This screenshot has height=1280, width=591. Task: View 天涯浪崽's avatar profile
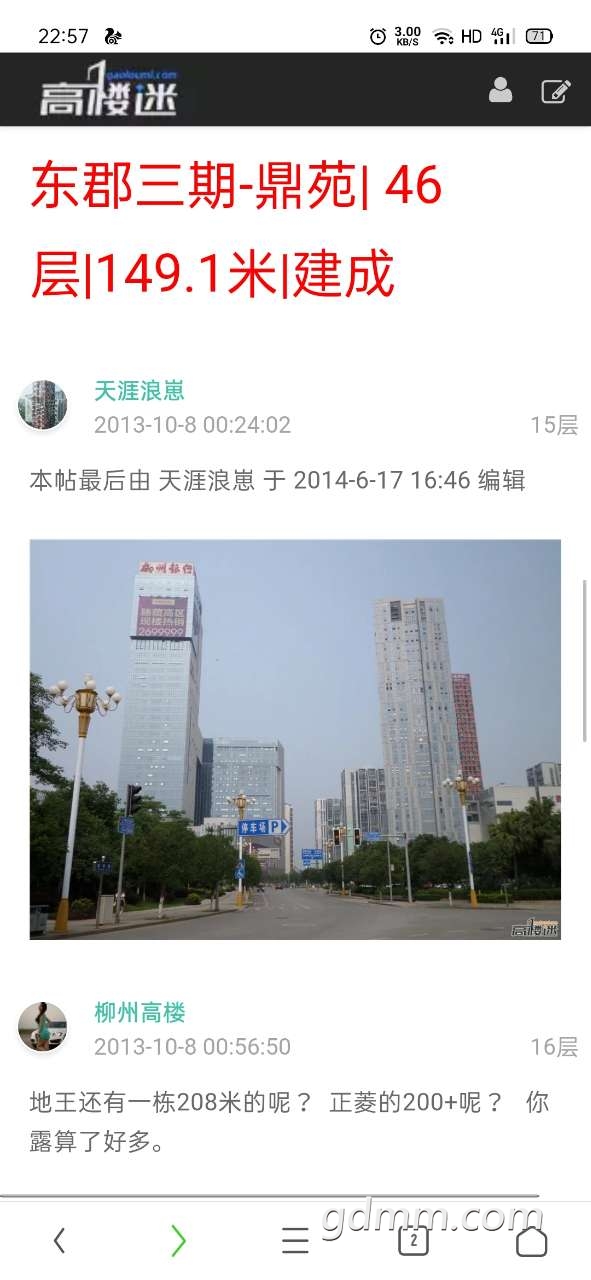[43, 405]
